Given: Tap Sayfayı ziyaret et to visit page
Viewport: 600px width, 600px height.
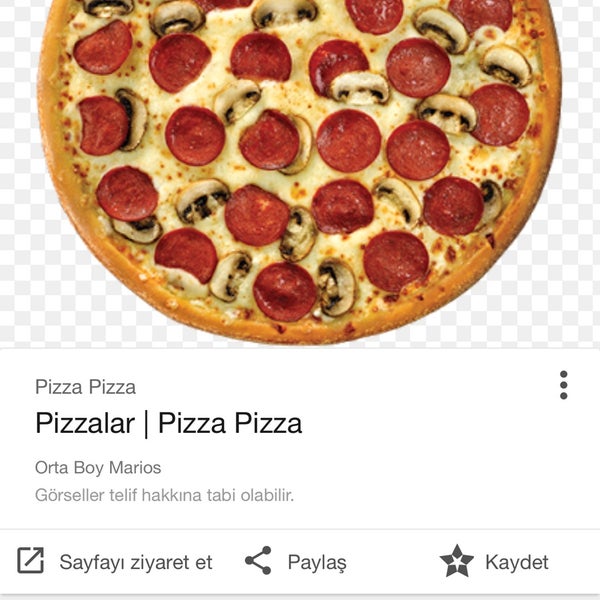Looking at the screenshot, I should pyautogui.click(x=116, y=562).
